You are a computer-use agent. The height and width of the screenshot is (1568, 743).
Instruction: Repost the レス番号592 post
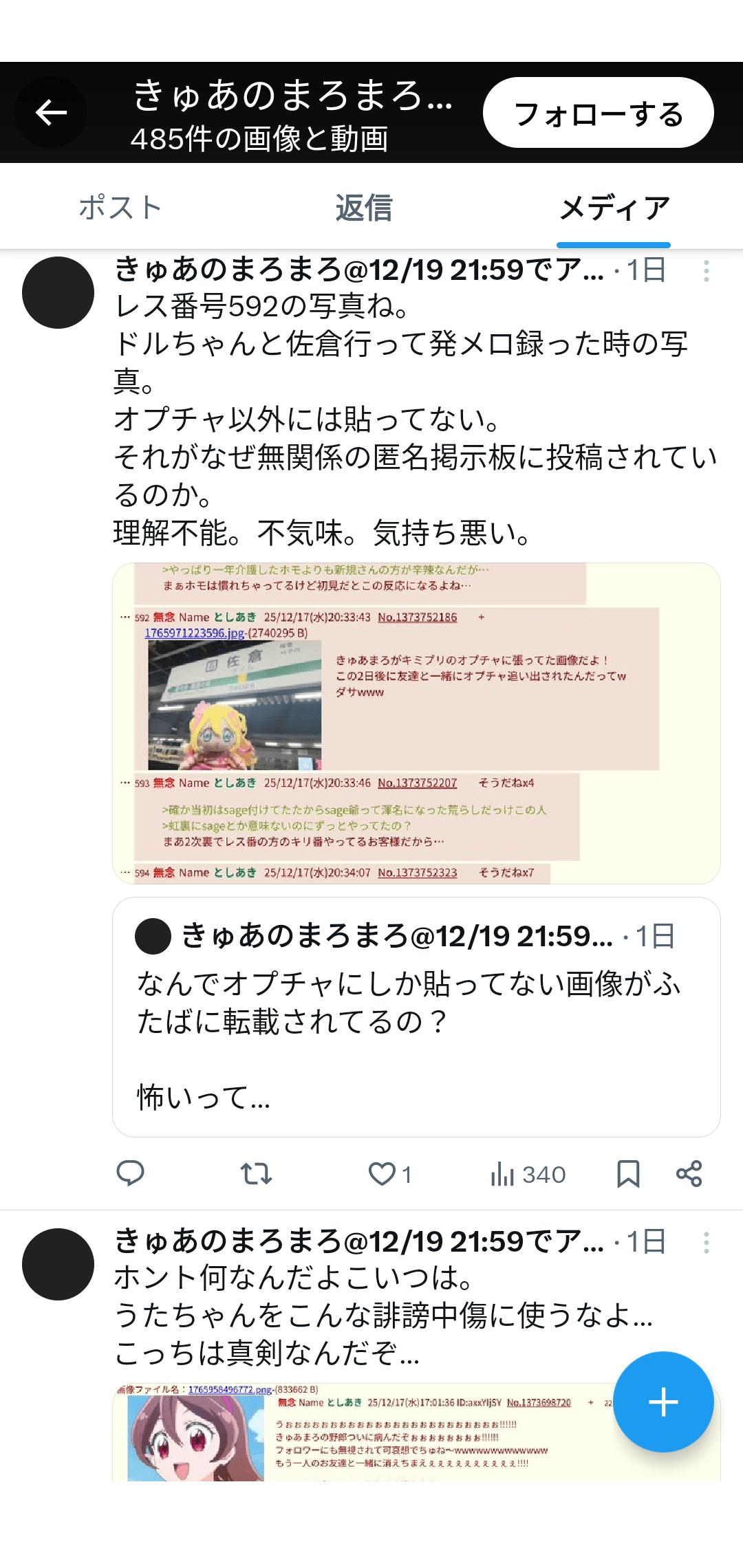point(256,1174)
